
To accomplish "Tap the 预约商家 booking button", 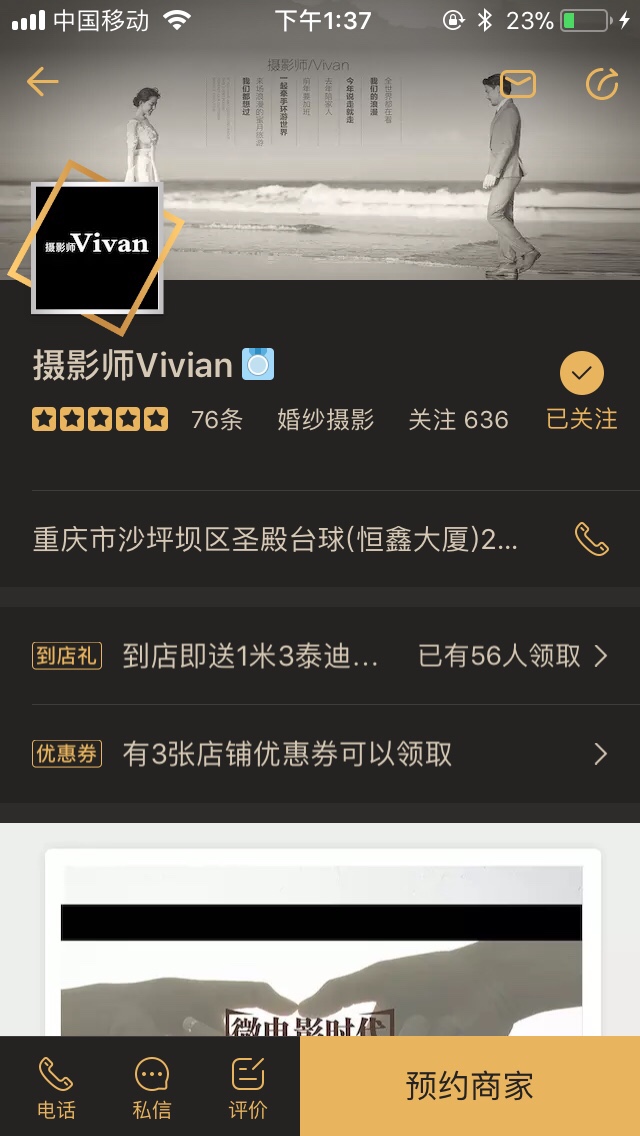I will pos(470,1086).
